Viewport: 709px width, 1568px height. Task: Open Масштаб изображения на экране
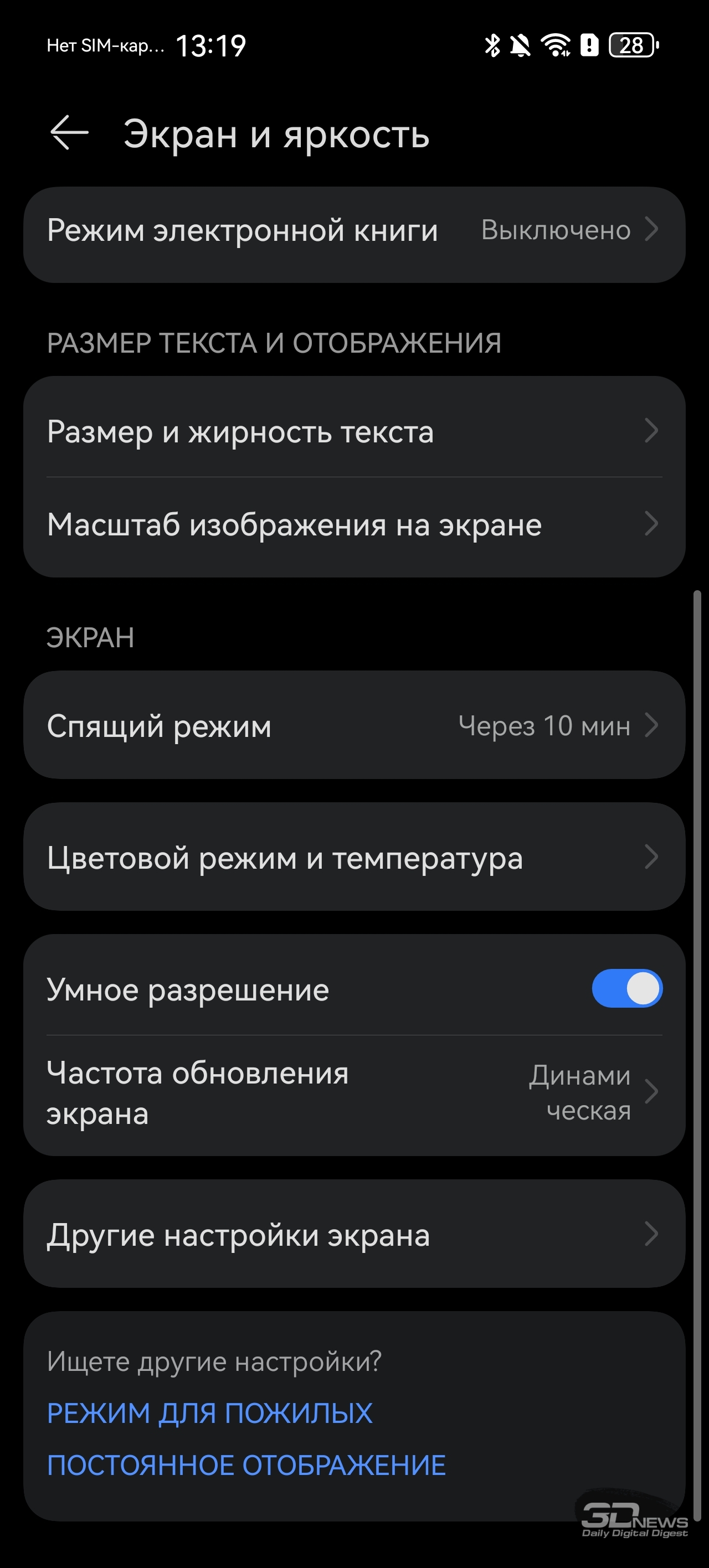354,525
